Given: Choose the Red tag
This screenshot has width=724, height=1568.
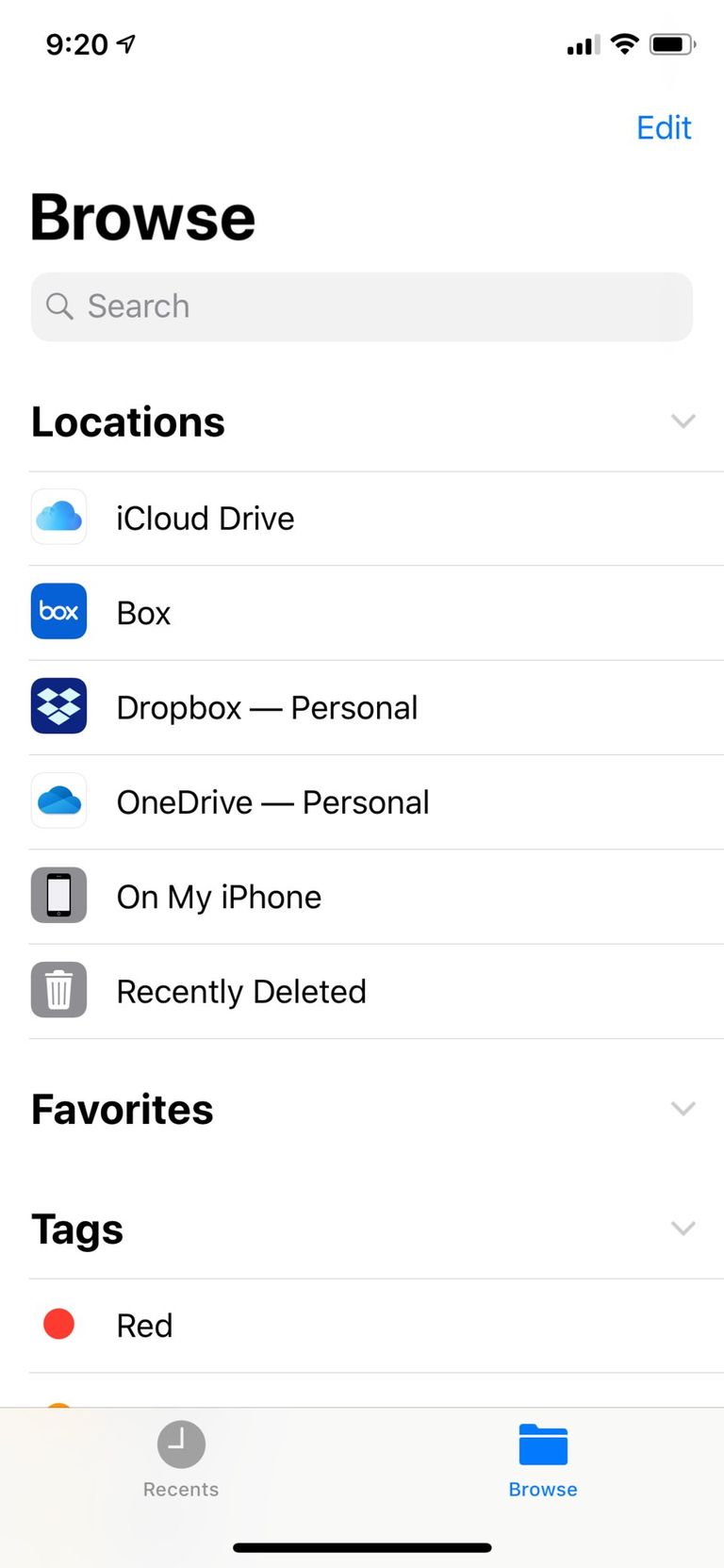Looking at the screenshot, I should (x=144, y=1325).
